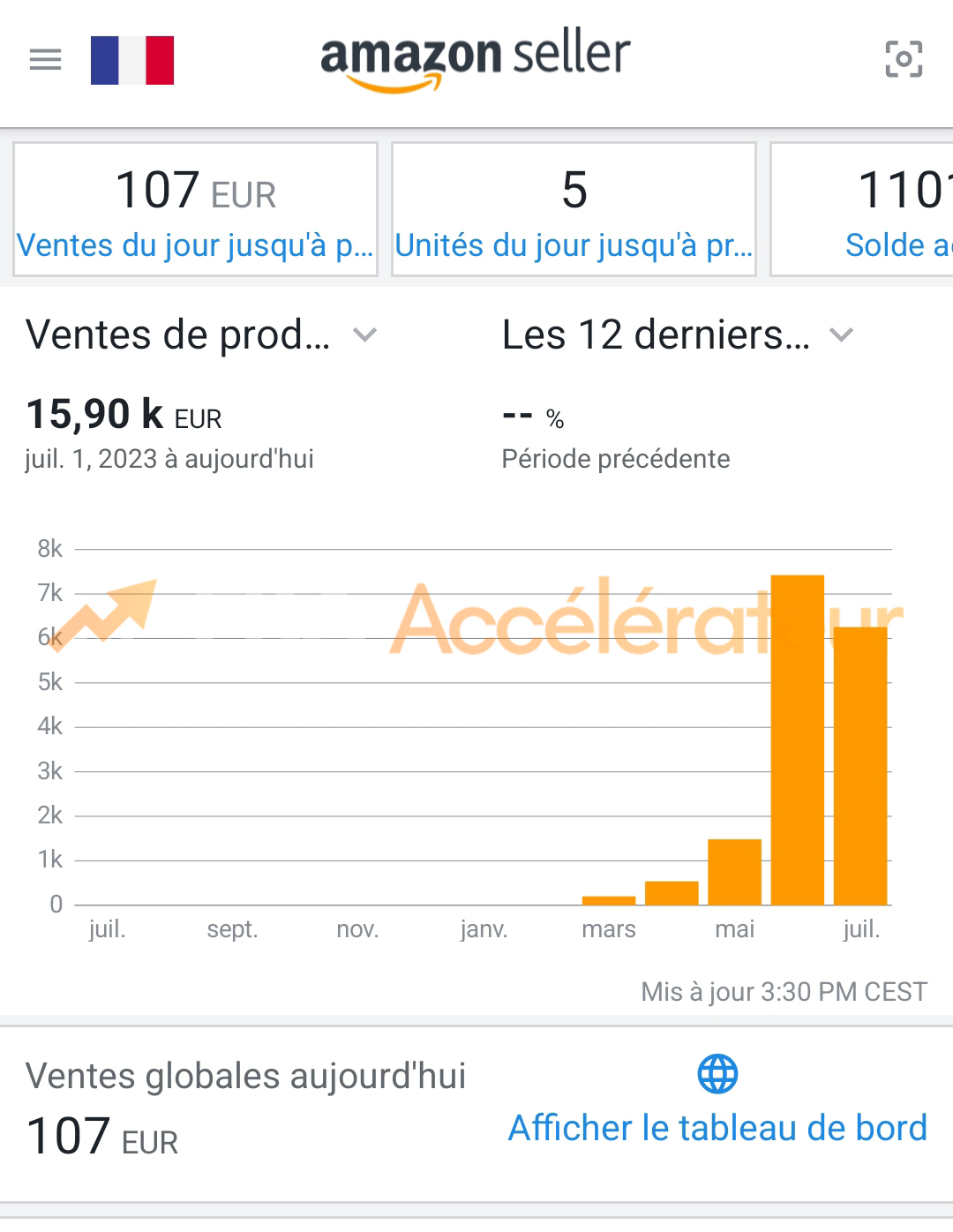Open the Unités du jour card

click(574, 210)
